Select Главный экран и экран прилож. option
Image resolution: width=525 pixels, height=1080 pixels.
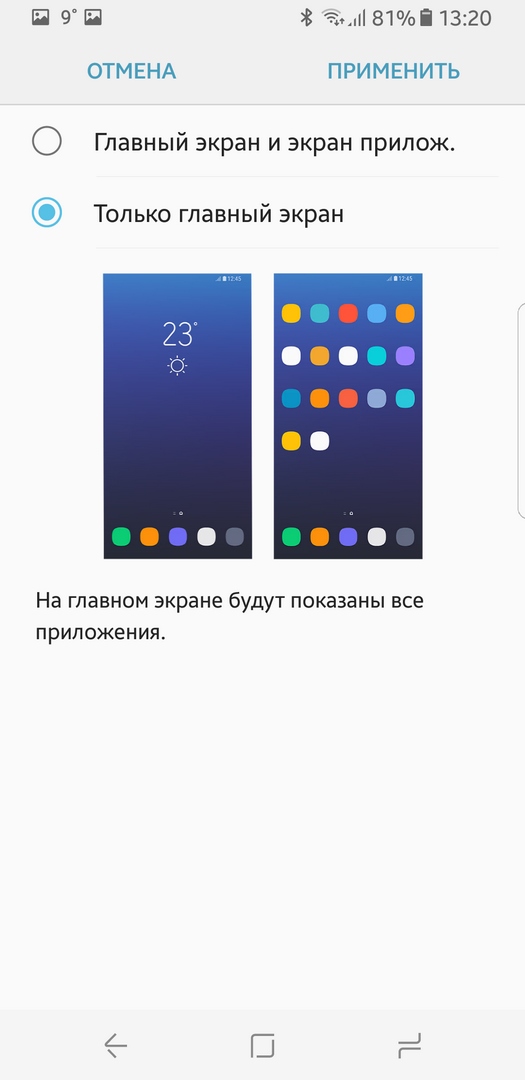(262, 142)
